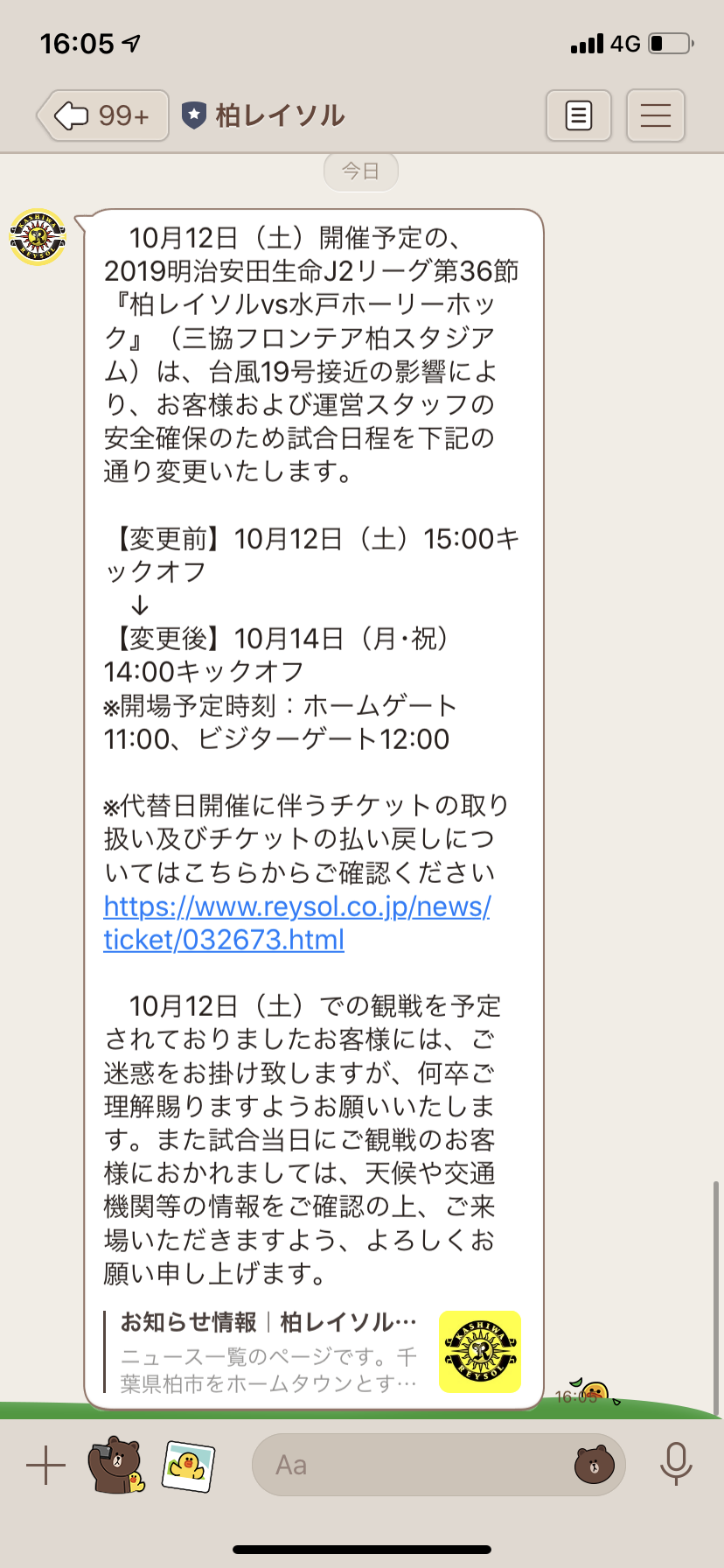Focus the Aa message input field
Image resolution: width=724 pixels, height=1568 pixels.
(x=411, y=1465)
